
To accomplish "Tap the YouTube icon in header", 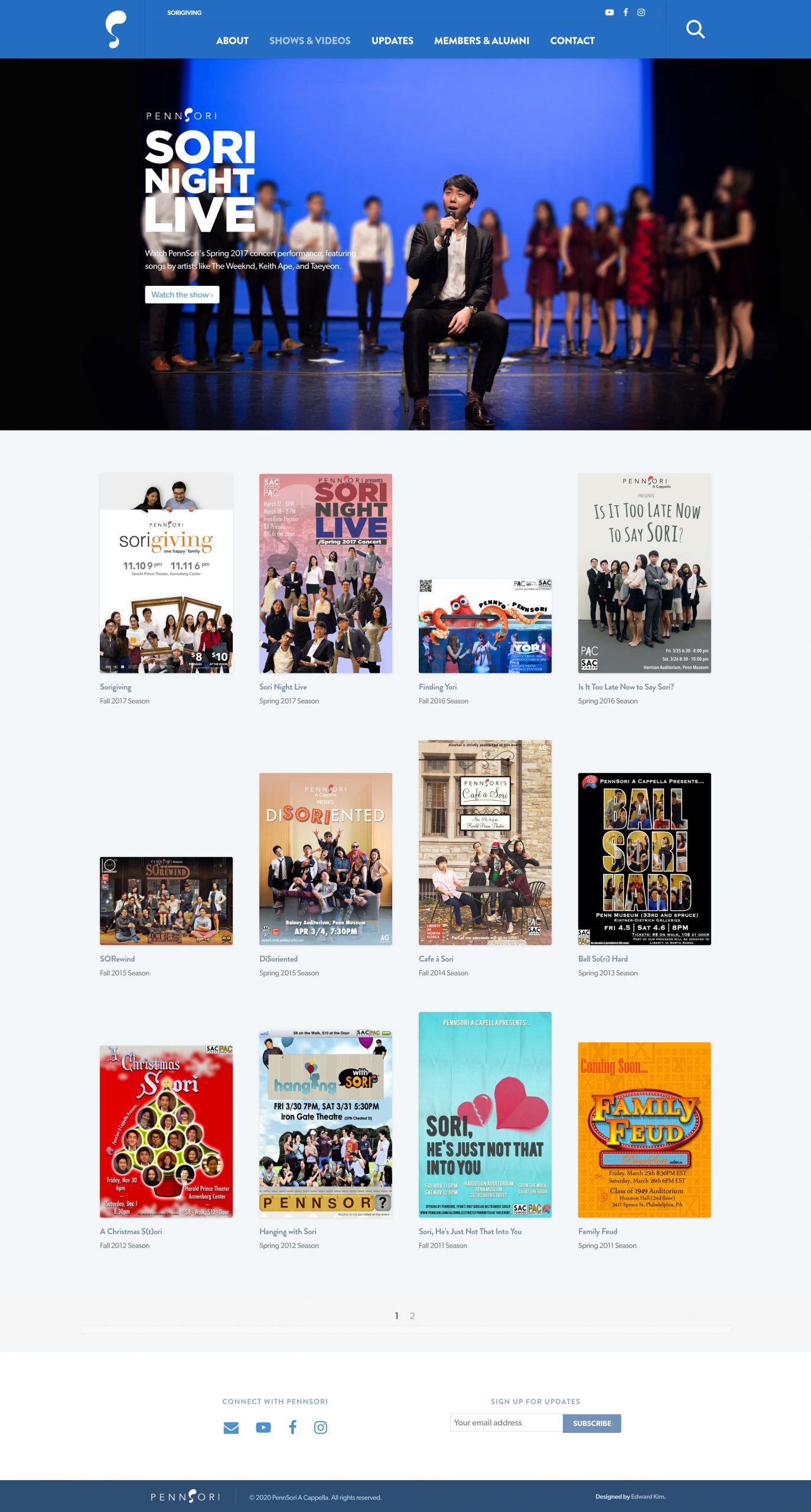I will (610, 12).
